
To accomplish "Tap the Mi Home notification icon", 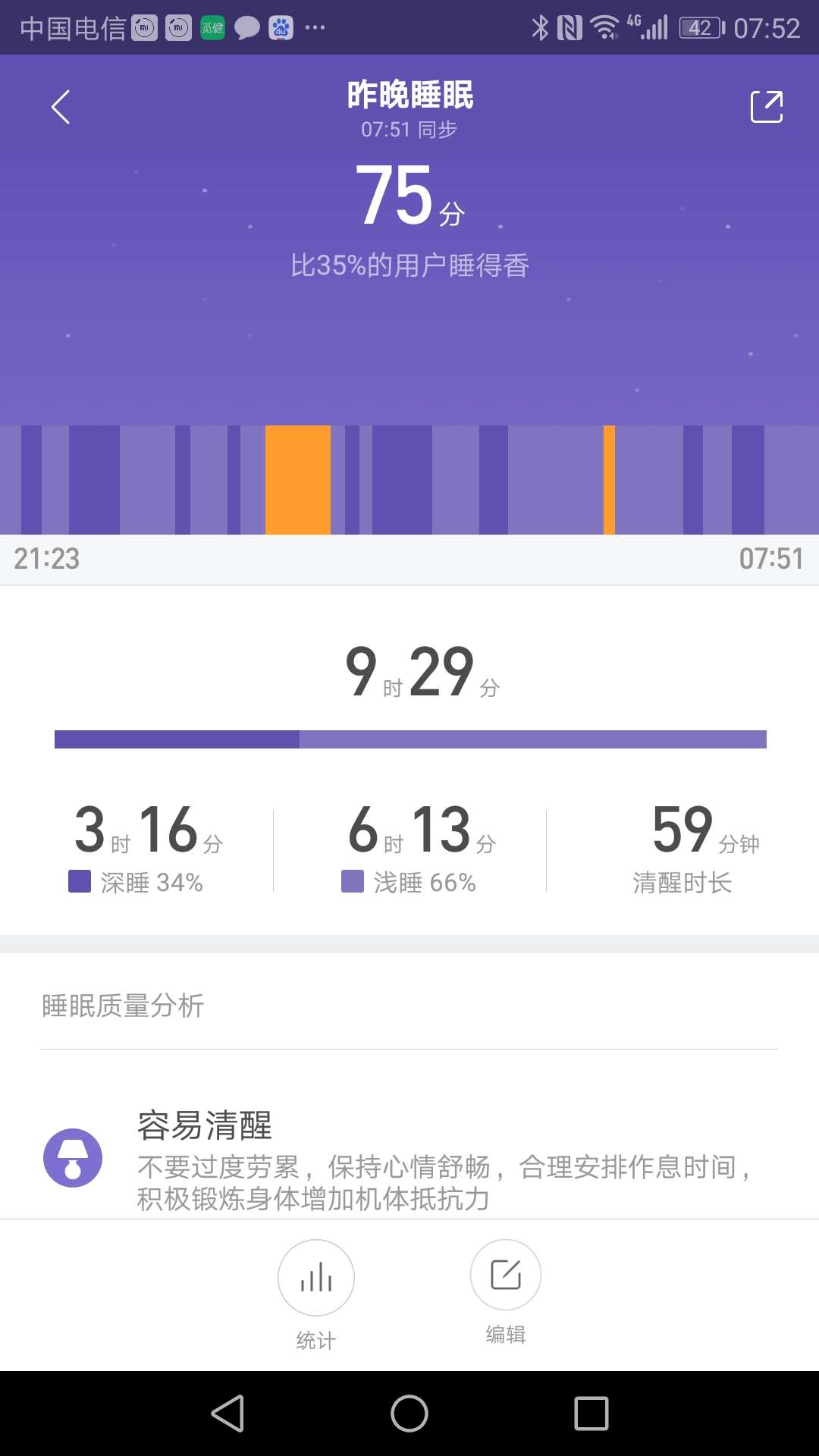I will point(143,27).
